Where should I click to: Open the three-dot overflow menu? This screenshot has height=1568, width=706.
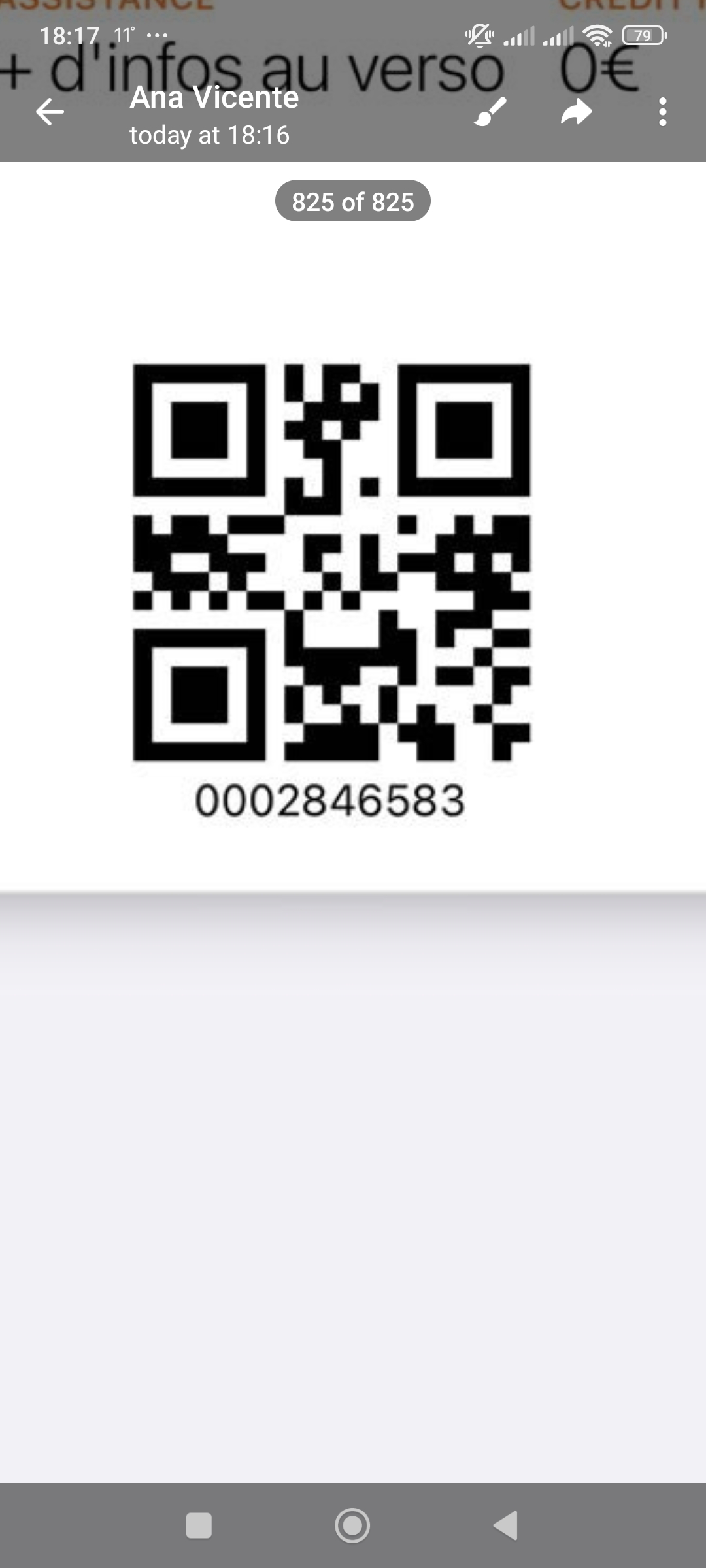pos(662,112)
